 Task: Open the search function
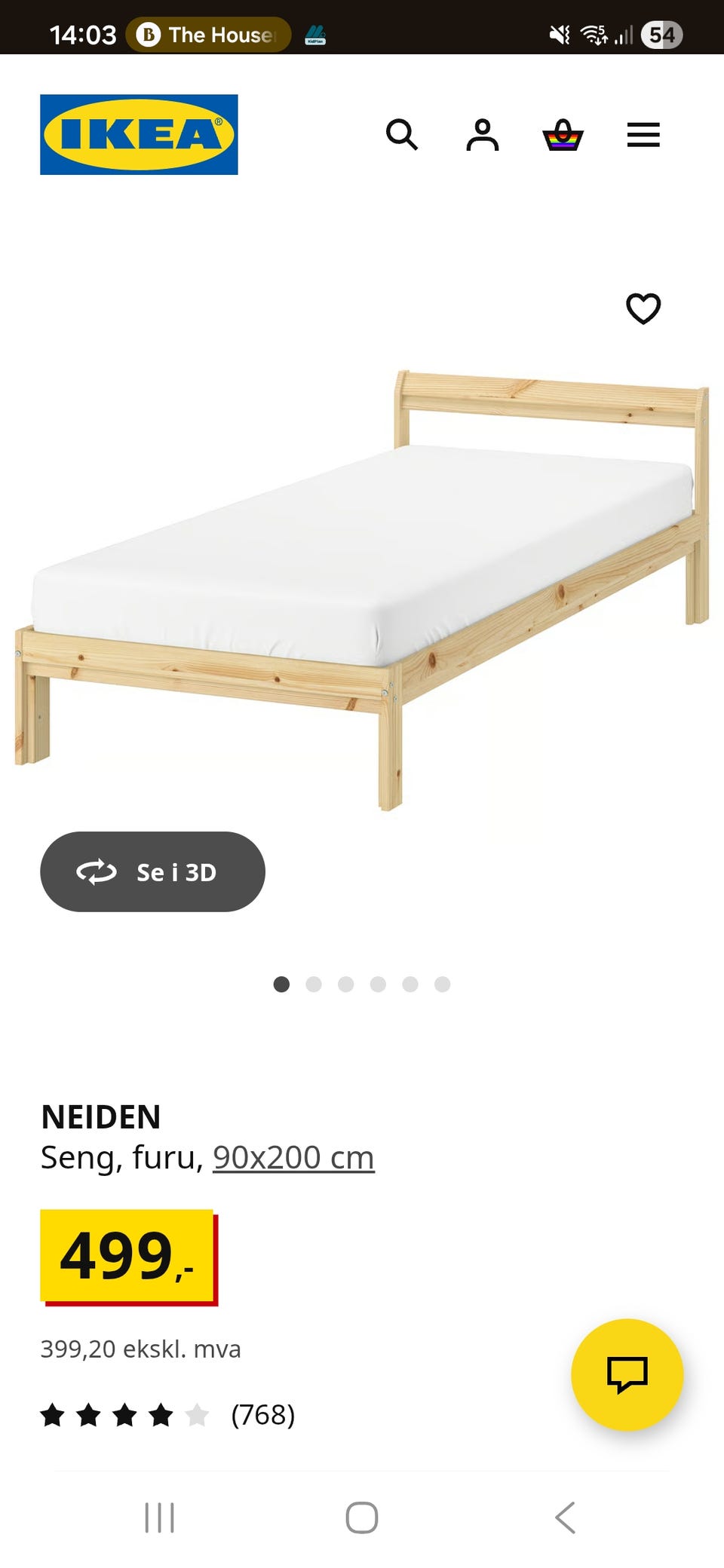click(403, 135)
